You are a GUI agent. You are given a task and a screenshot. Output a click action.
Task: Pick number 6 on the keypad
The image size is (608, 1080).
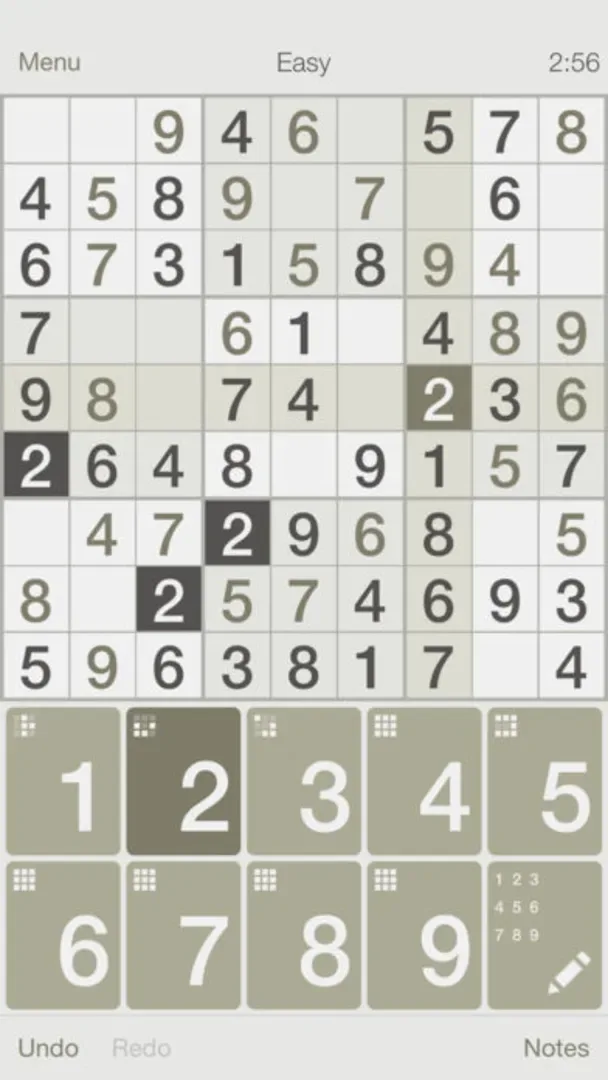(64, 936)
